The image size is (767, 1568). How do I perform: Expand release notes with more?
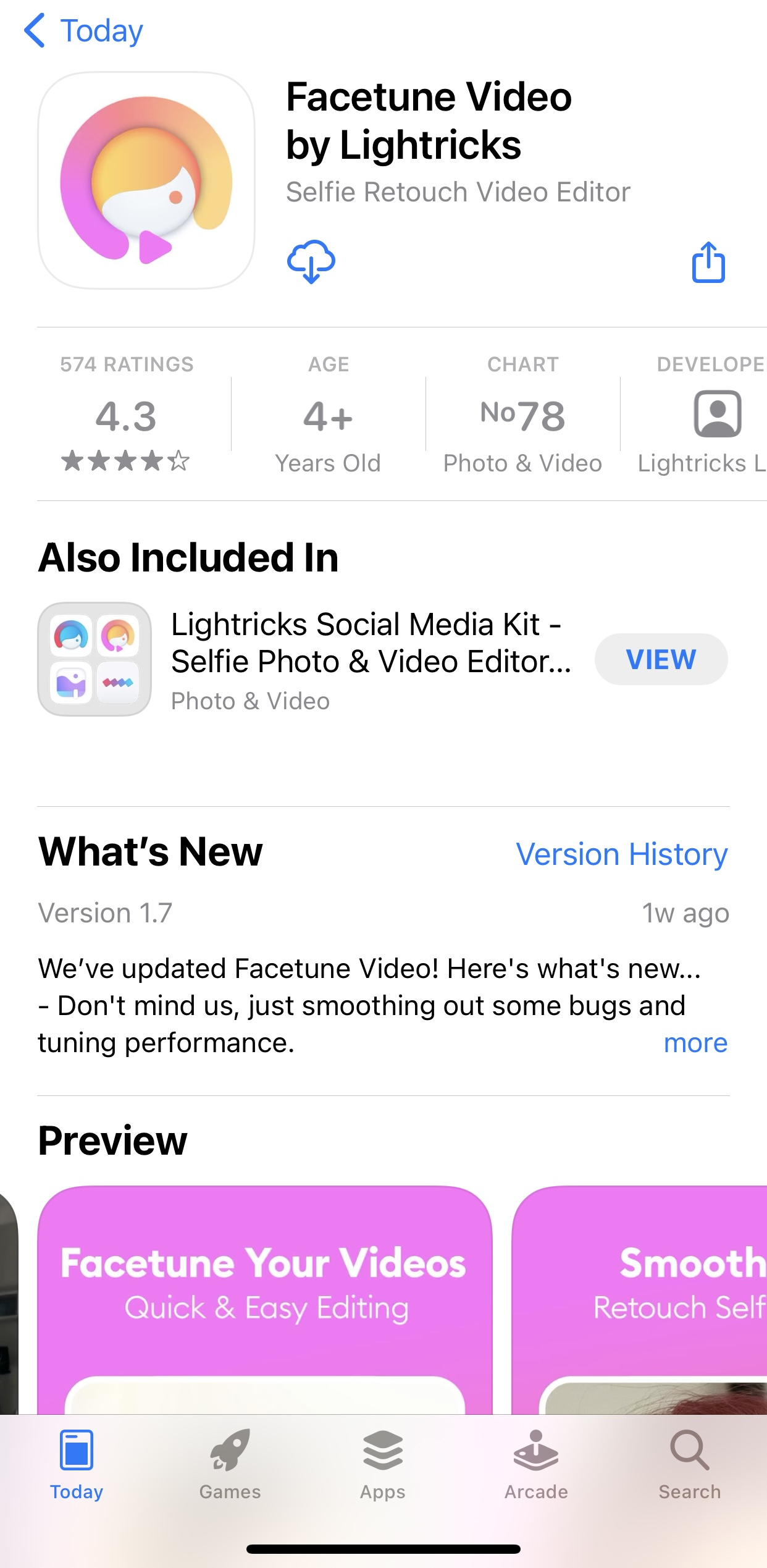click(695, 1043)
